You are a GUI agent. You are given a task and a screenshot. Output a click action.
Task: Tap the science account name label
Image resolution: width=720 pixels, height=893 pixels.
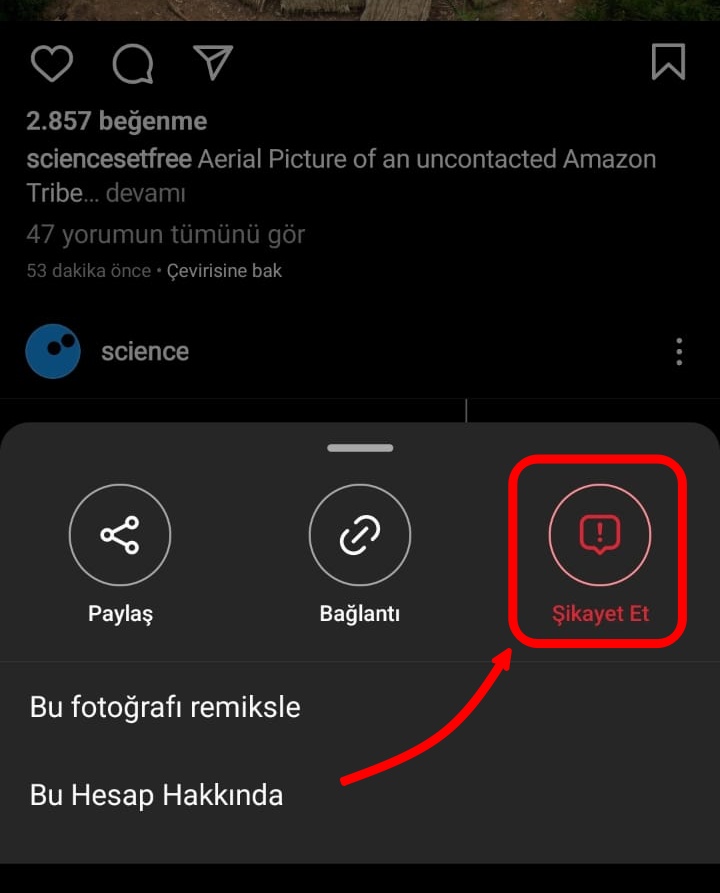pos(143,351)
